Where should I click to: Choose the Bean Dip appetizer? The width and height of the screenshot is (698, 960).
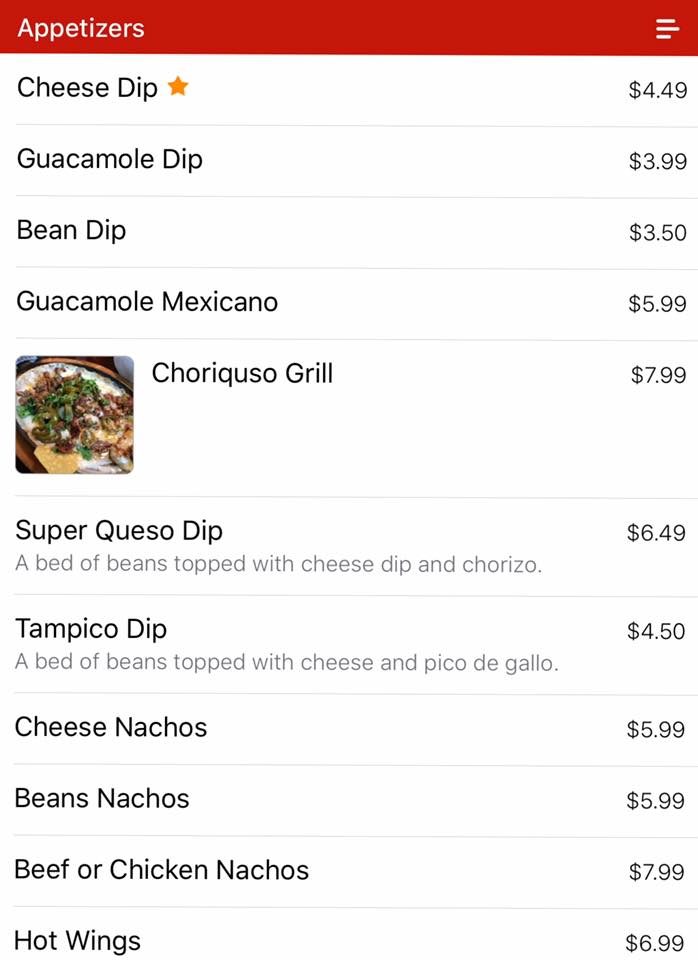72,230
